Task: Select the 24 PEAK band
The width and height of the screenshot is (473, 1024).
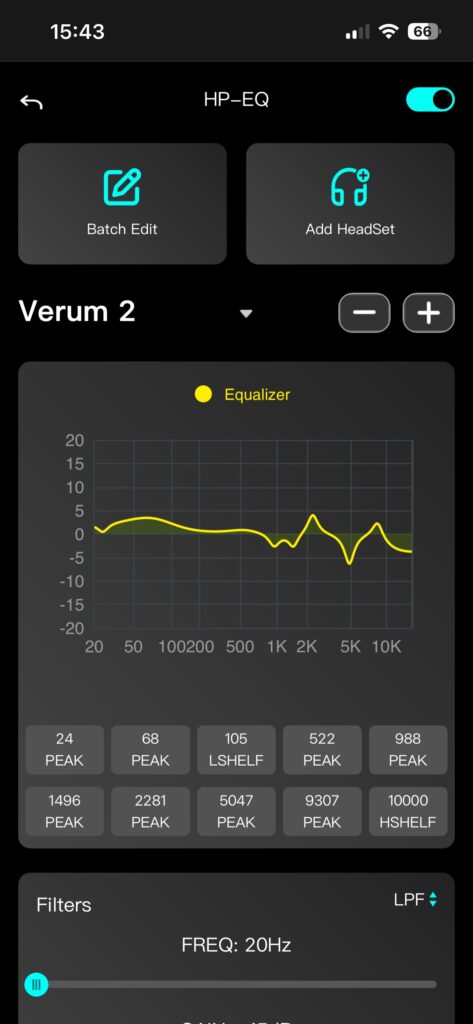Action: 65,750
